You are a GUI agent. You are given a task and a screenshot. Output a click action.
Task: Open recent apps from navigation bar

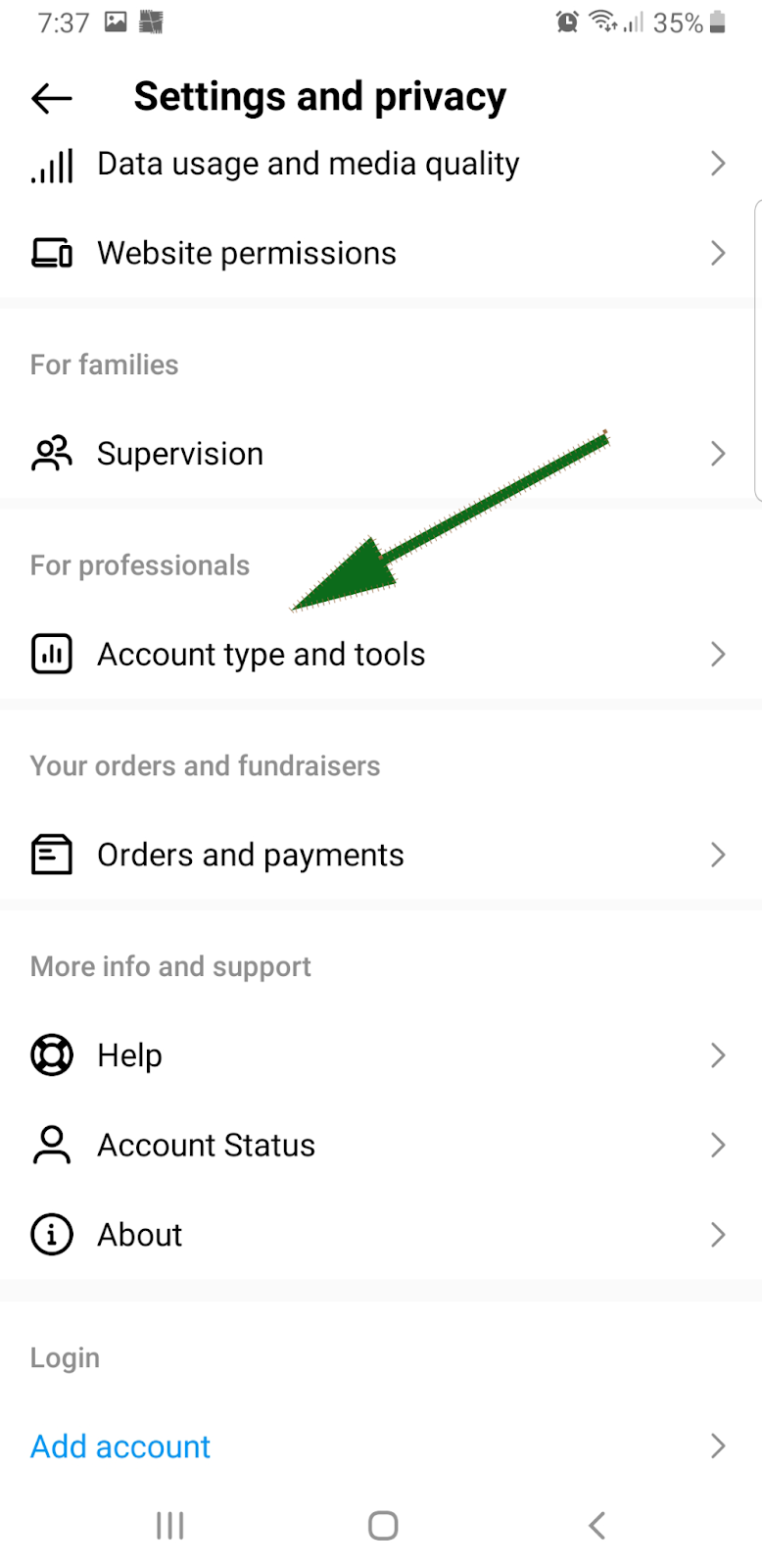[x=169, y=1525]
